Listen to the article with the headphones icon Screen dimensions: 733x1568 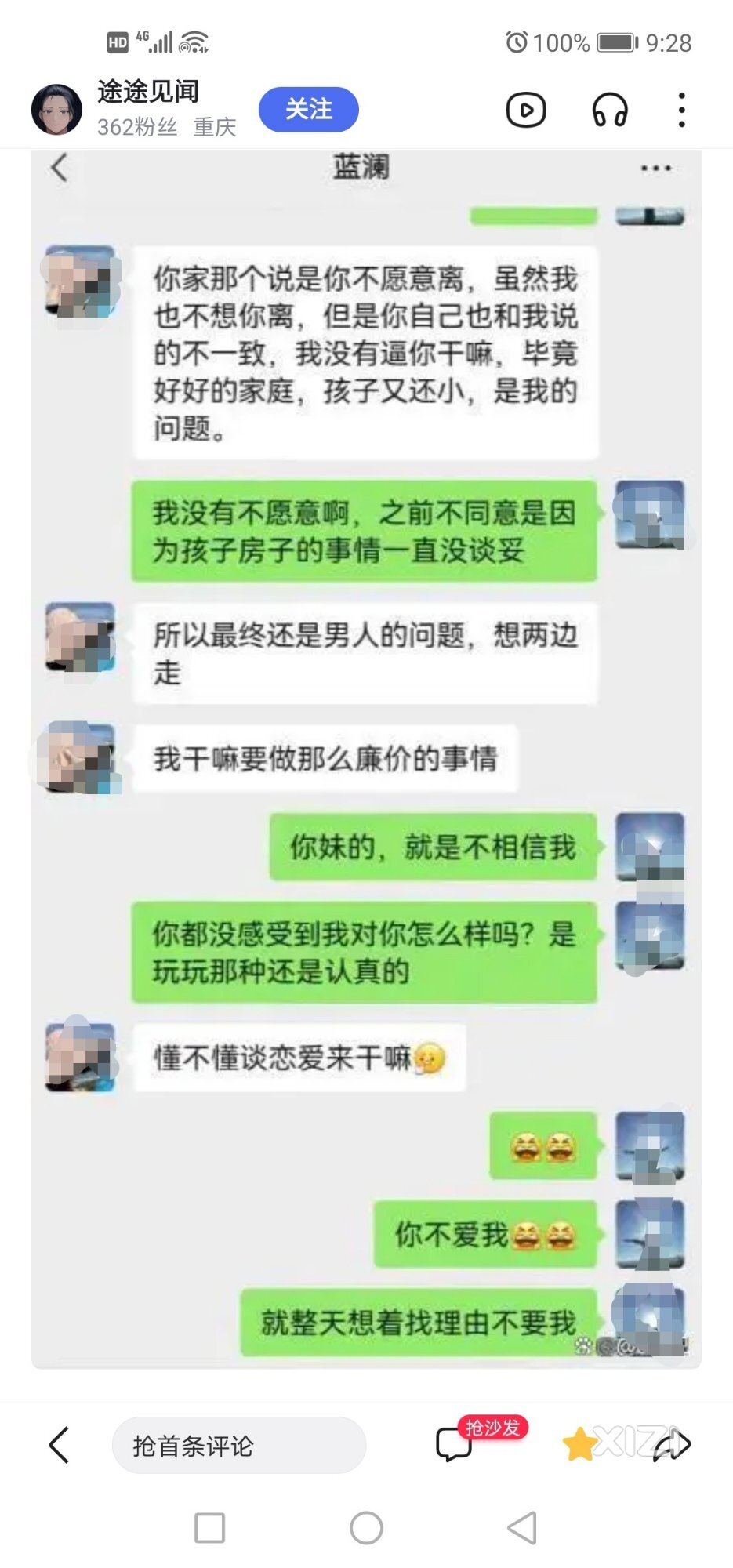[x=609, y=110]
